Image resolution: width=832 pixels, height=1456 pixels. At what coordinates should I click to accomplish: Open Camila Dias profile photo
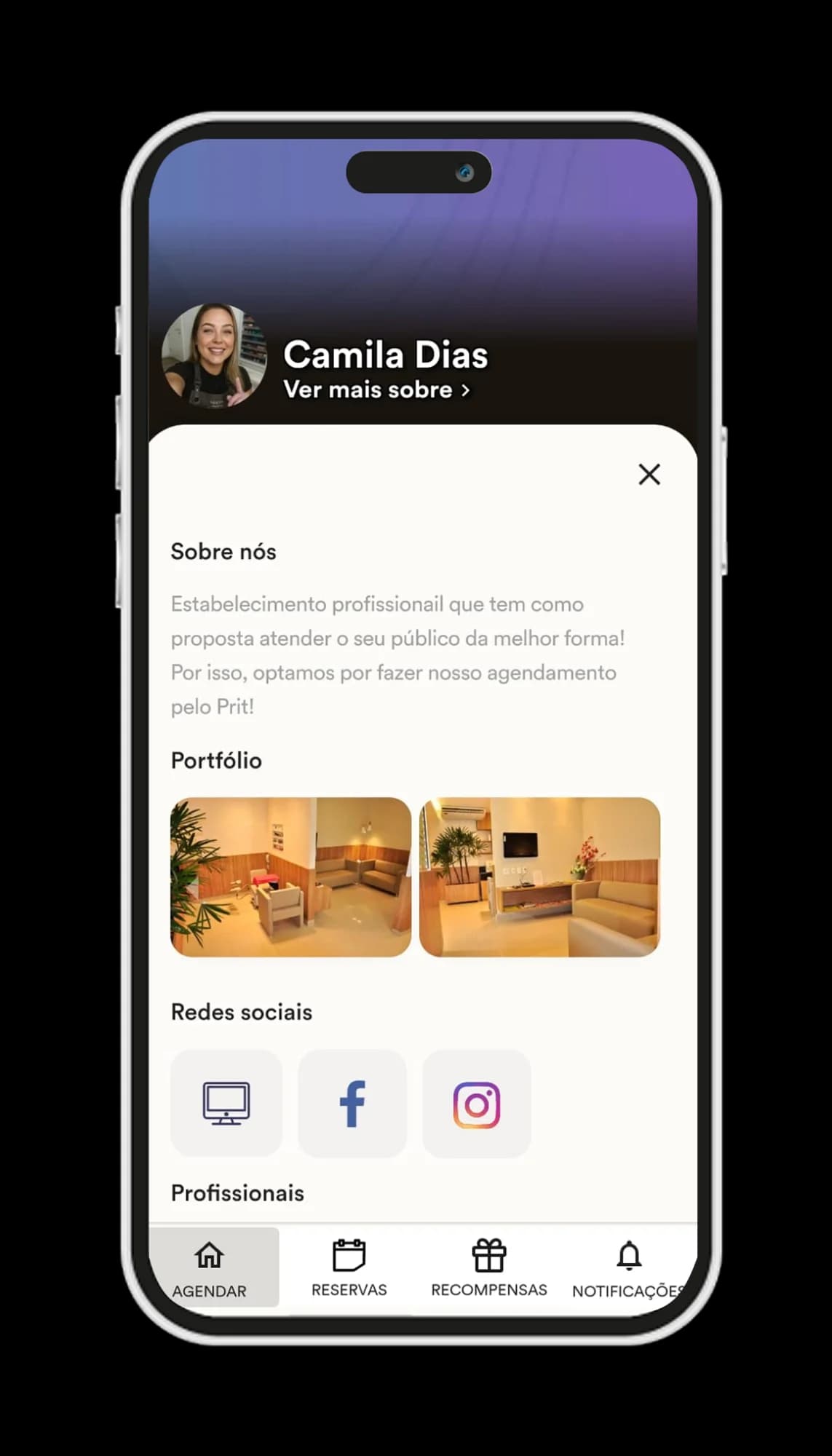click(x=214, y=356)
